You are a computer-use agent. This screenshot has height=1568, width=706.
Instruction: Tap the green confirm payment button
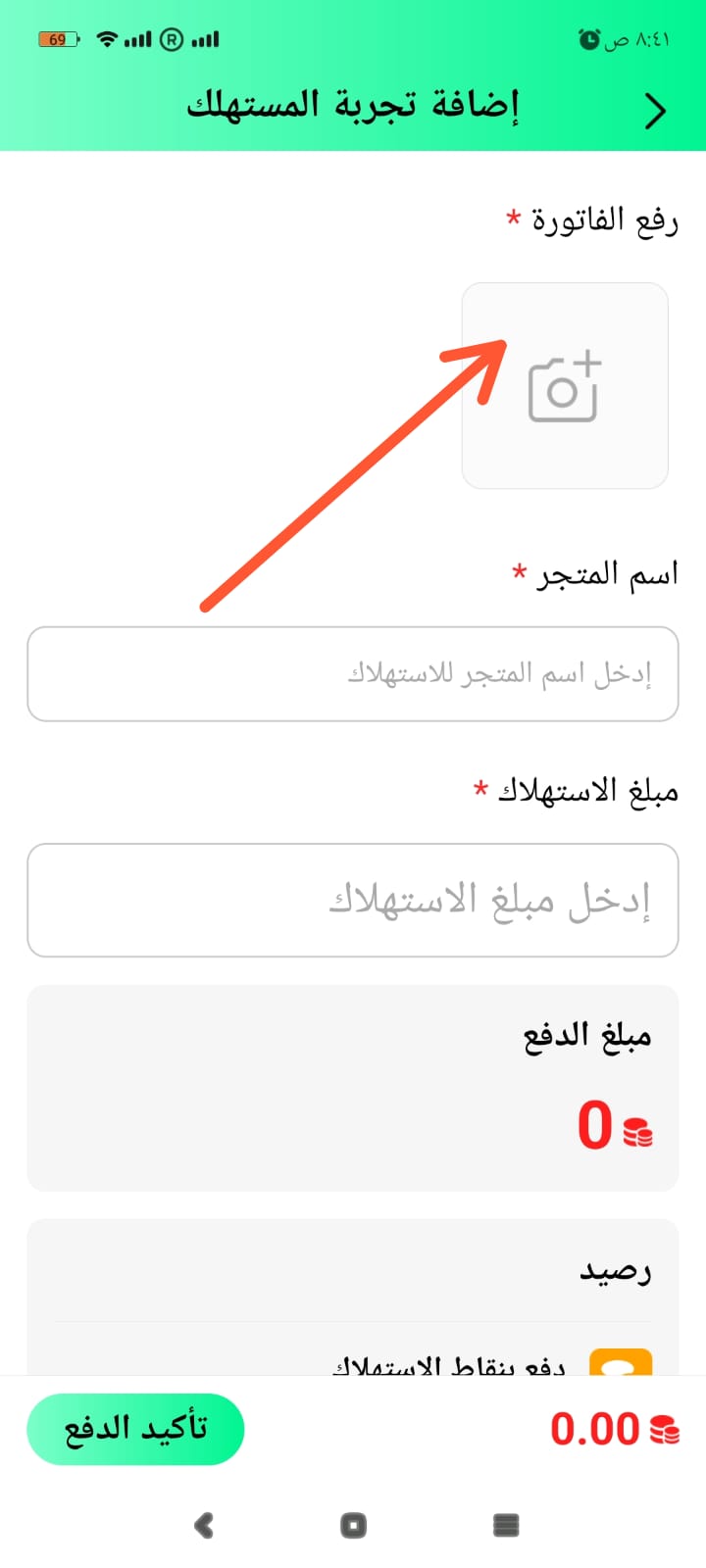click(135, 1429)
